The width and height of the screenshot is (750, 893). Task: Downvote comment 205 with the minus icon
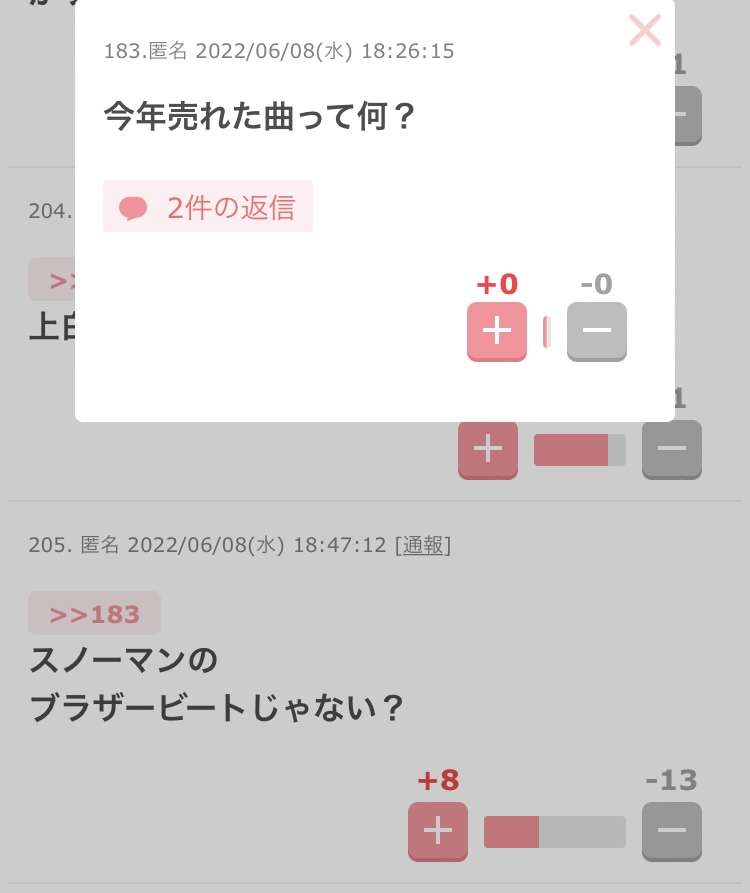coord(671,830)
